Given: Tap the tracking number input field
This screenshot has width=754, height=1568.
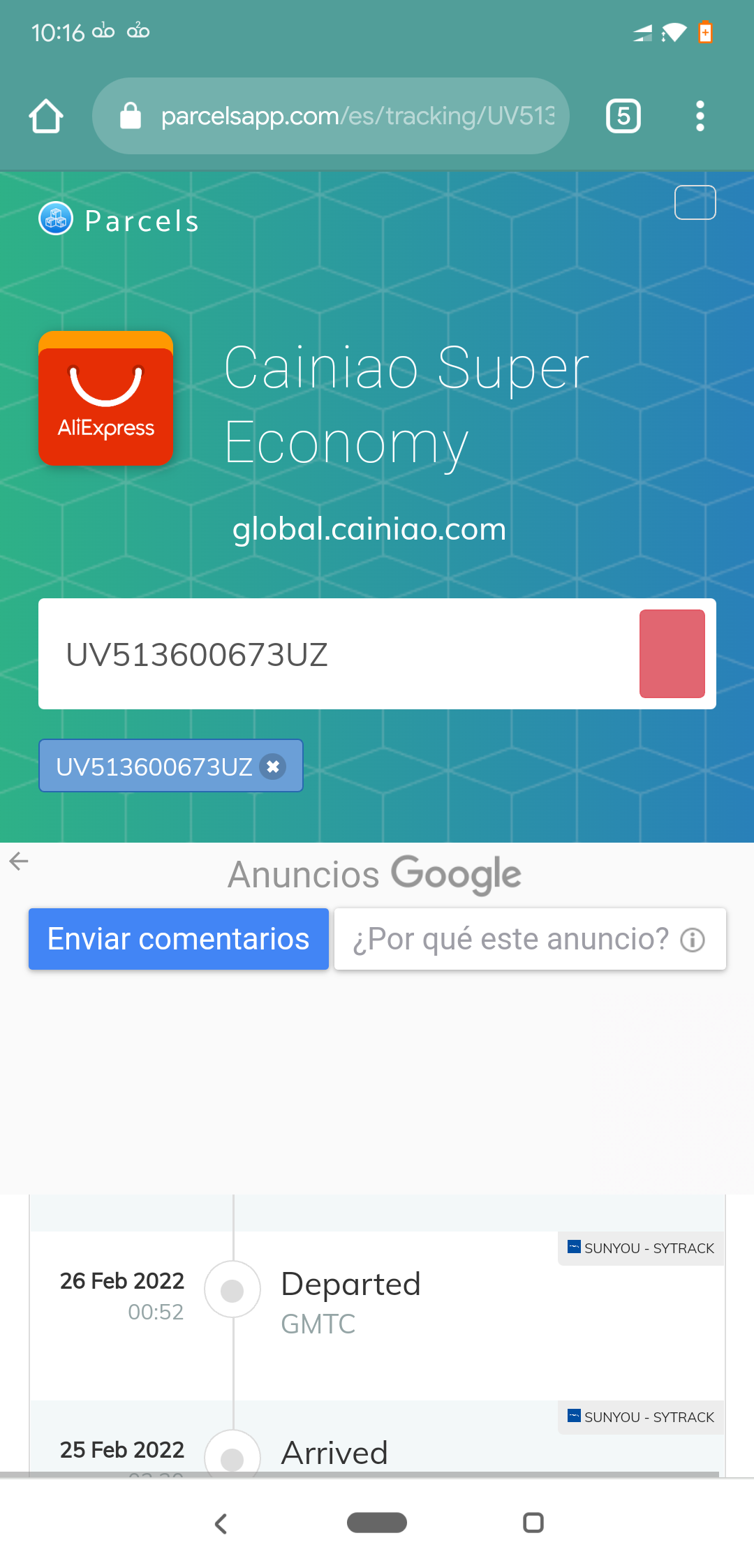Looking at the screenshot, I should click(314, 653).
